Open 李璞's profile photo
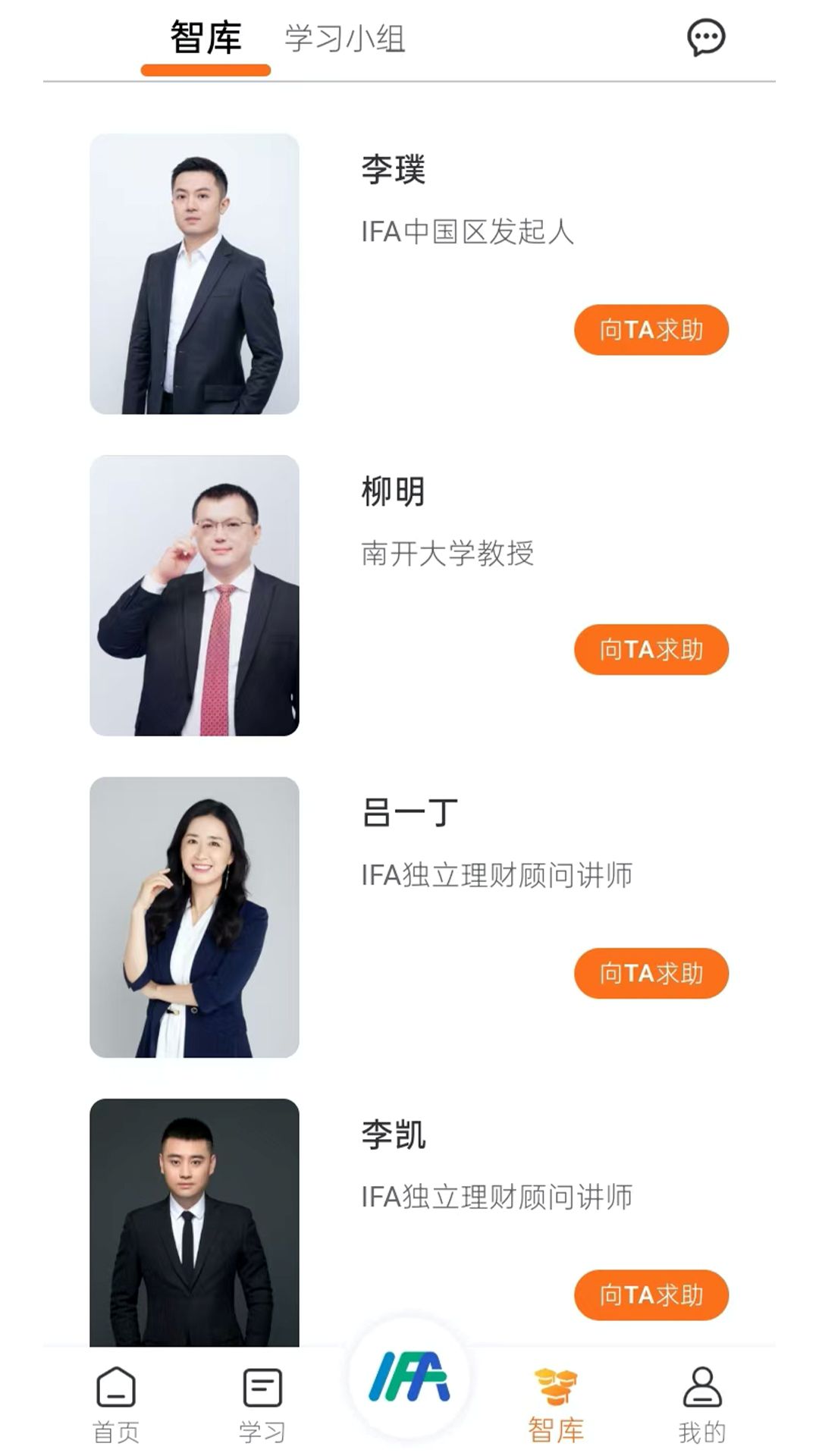Screen dimensions: 819x1456 coord(194,274)
